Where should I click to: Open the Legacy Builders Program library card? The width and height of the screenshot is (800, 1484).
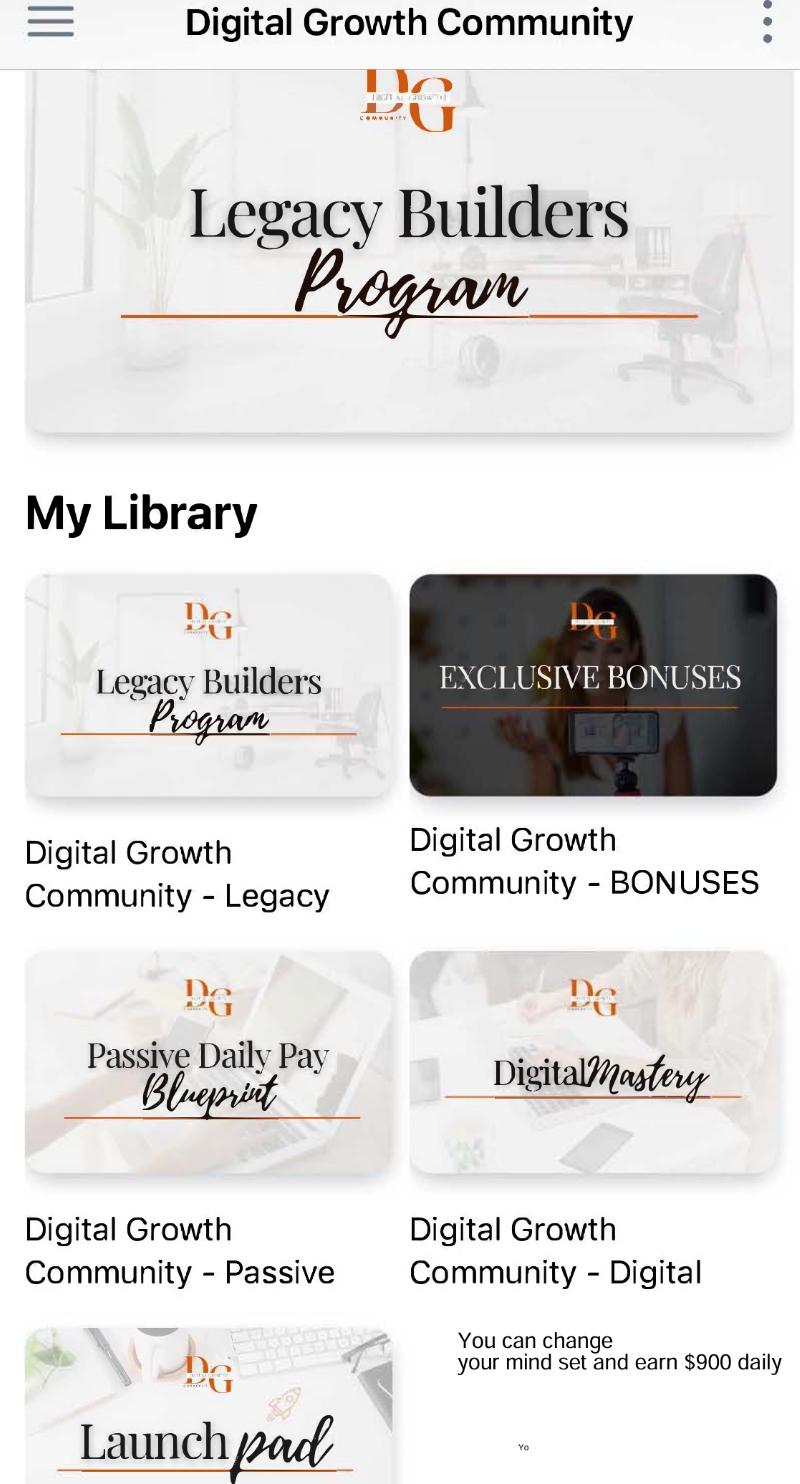coord(209,685)
